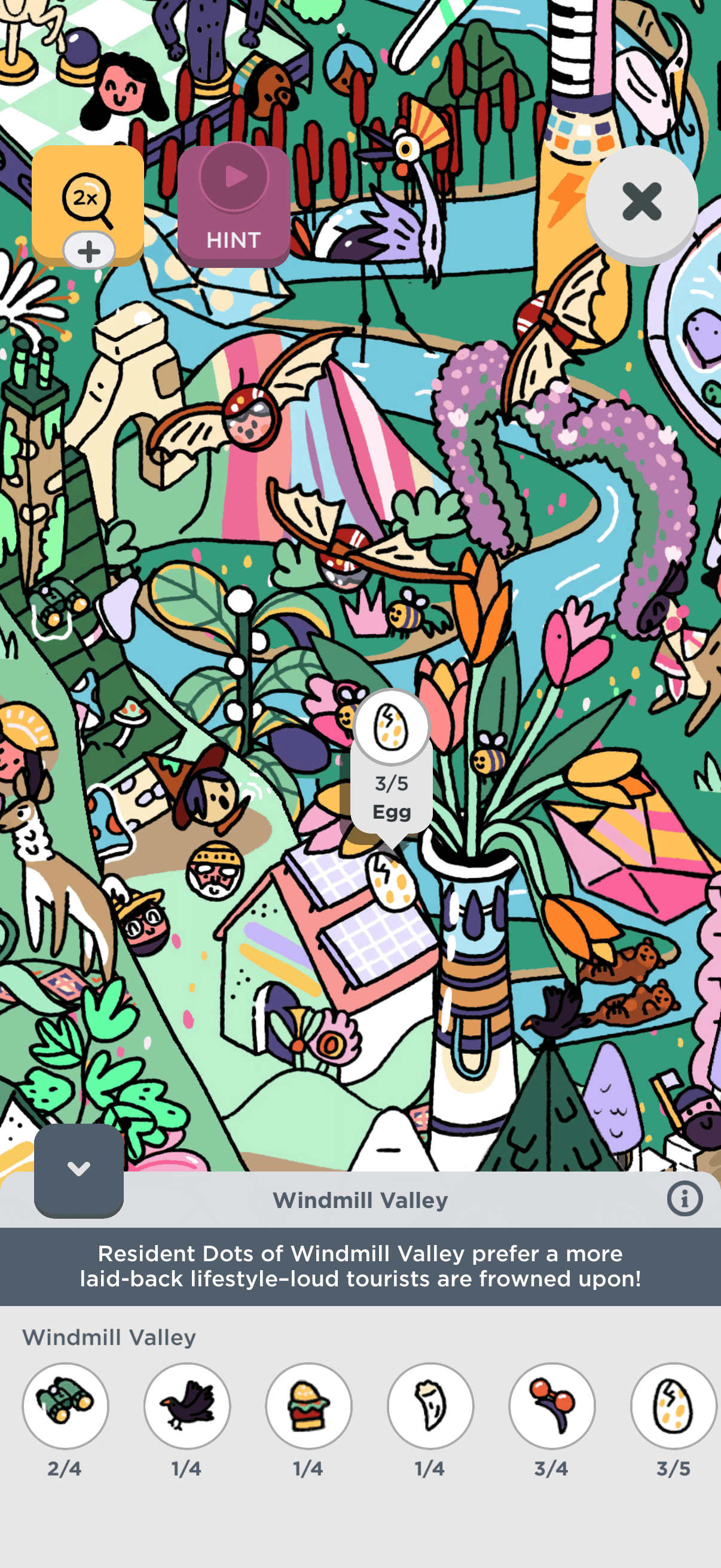Select the black crow item
The height and width of the screenshot is (1568, 721).
click(187, 1405)
